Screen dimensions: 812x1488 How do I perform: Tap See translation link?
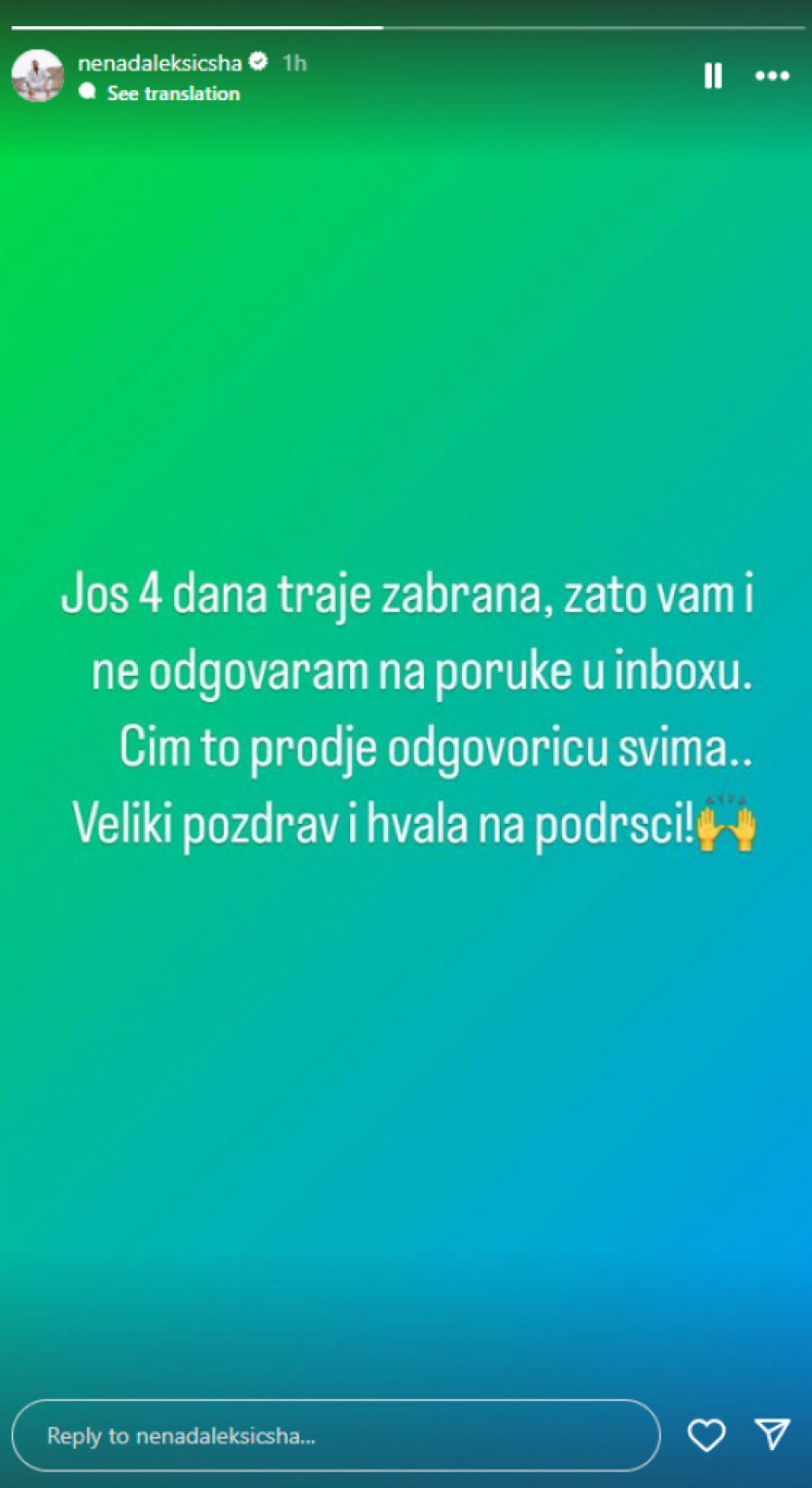173,93
